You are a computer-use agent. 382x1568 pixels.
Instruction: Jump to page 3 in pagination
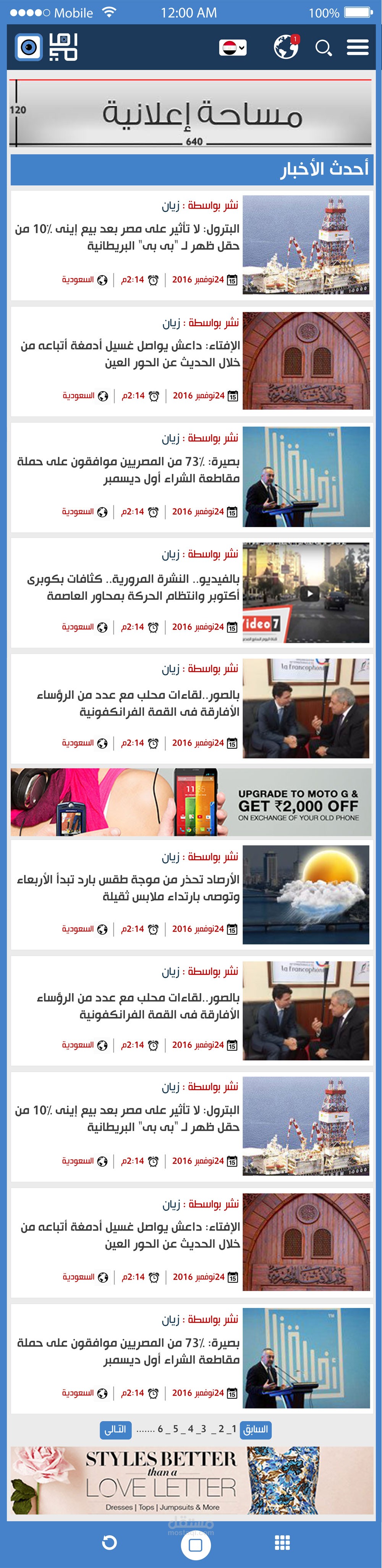coord(203,1429)
